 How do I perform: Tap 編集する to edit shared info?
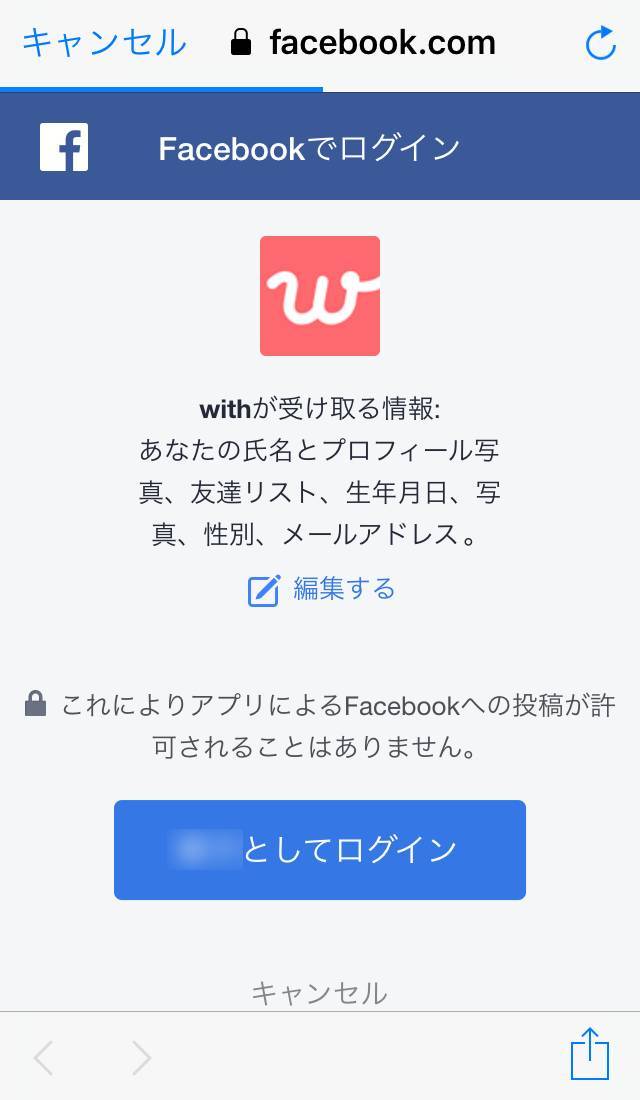tap(322, 590)
